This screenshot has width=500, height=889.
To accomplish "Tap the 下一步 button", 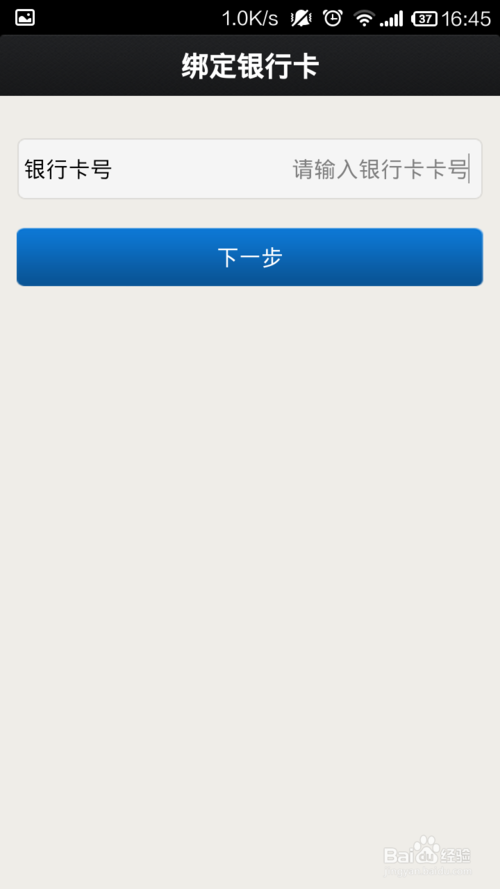I will pyautogui.click(x=250, y=257).
